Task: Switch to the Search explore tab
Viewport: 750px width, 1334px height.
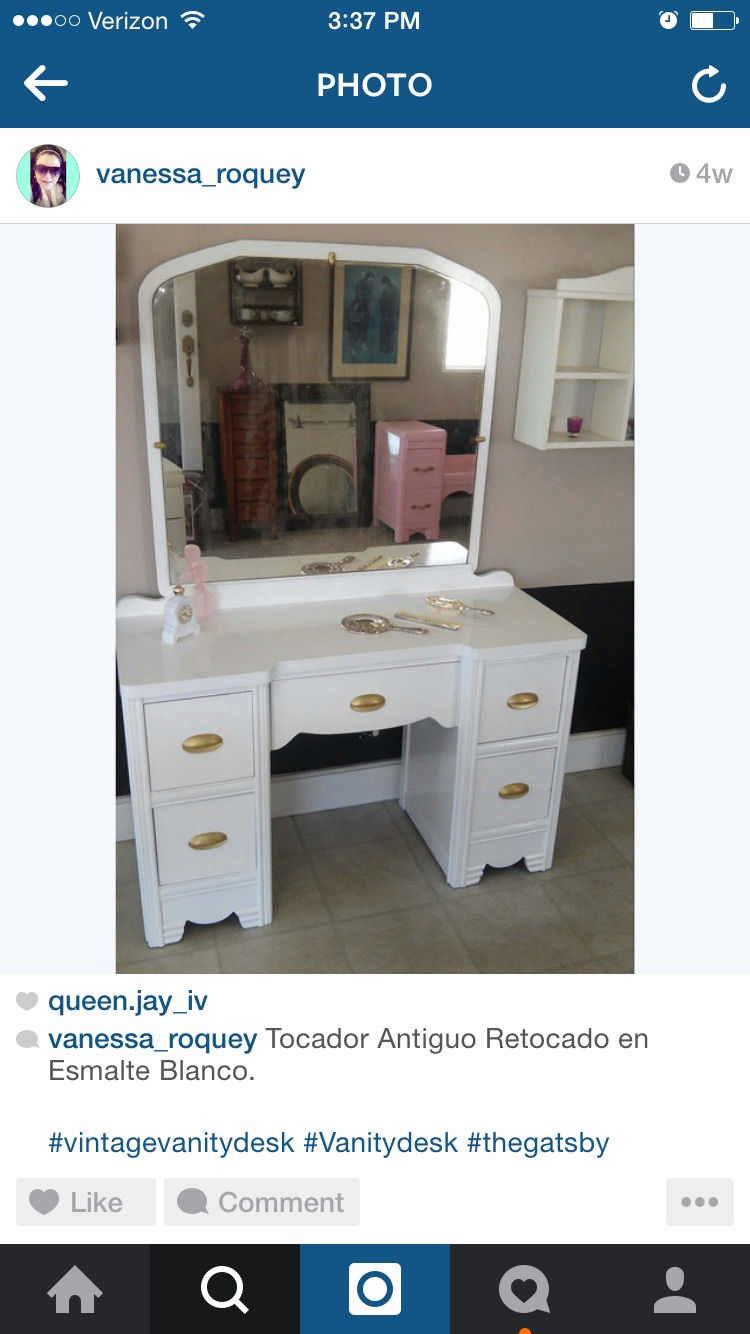Action: point(225,1289)
